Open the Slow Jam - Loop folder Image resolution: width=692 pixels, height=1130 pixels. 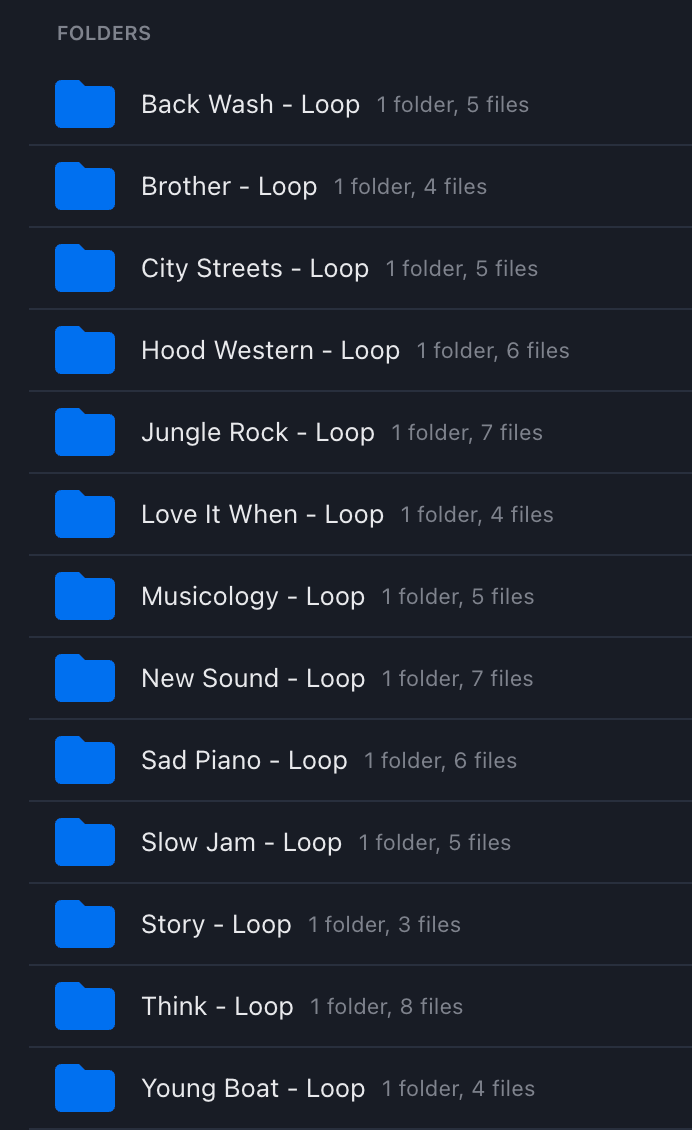241,843
